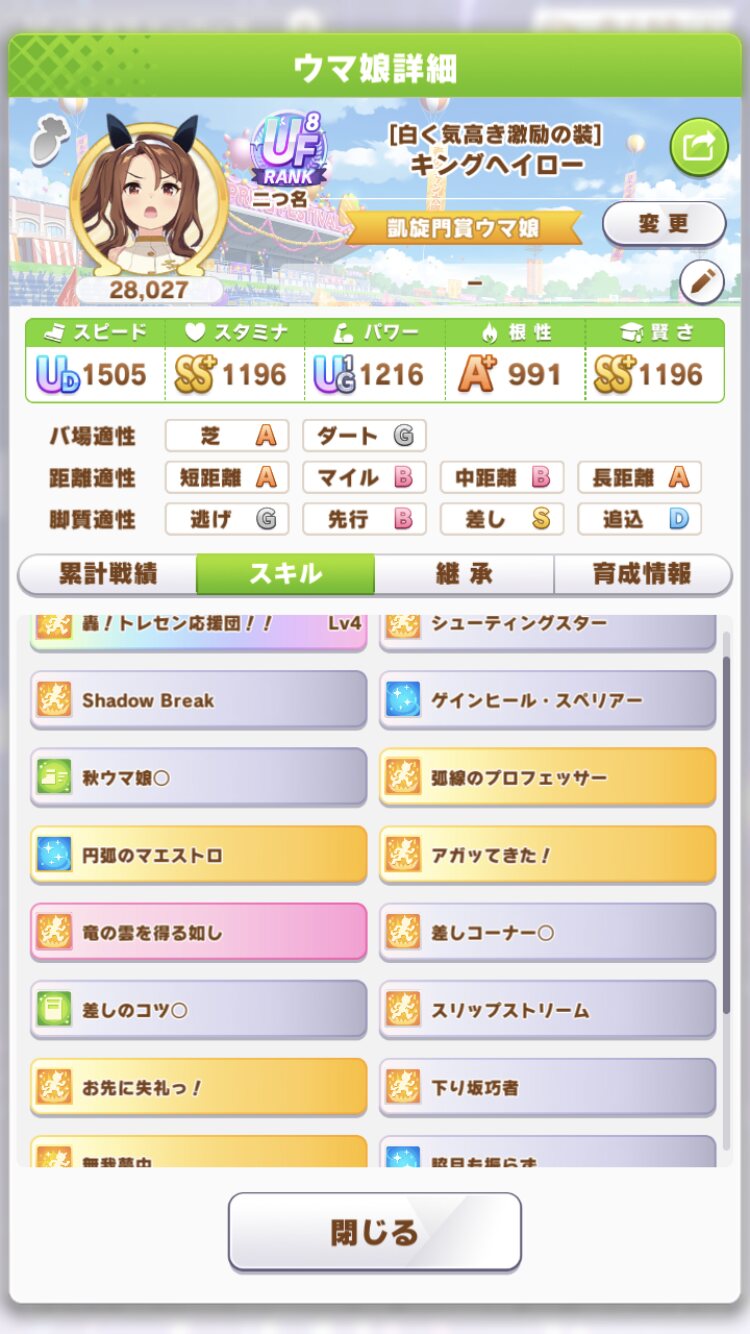Tap the スリップストリーム skill
Image resolution: width=750 pixels, height=1334 pixels.
point(547,1010)
